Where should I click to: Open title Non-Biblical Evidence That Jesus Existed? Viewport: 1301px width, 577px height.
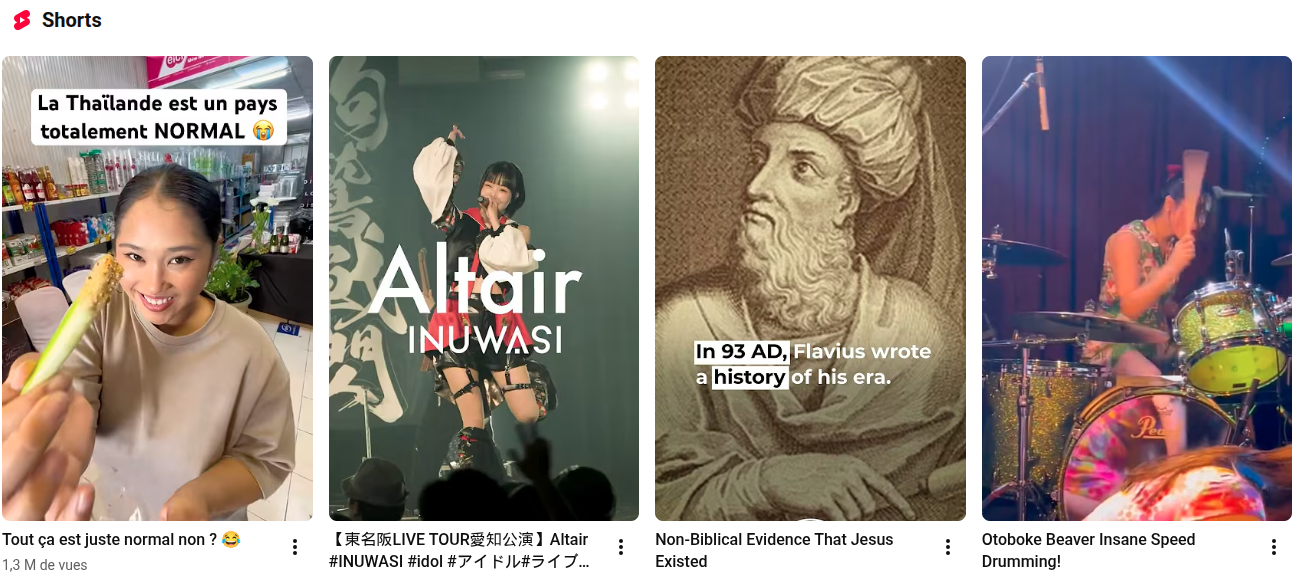pyautogui.click(x=774, y=550)
